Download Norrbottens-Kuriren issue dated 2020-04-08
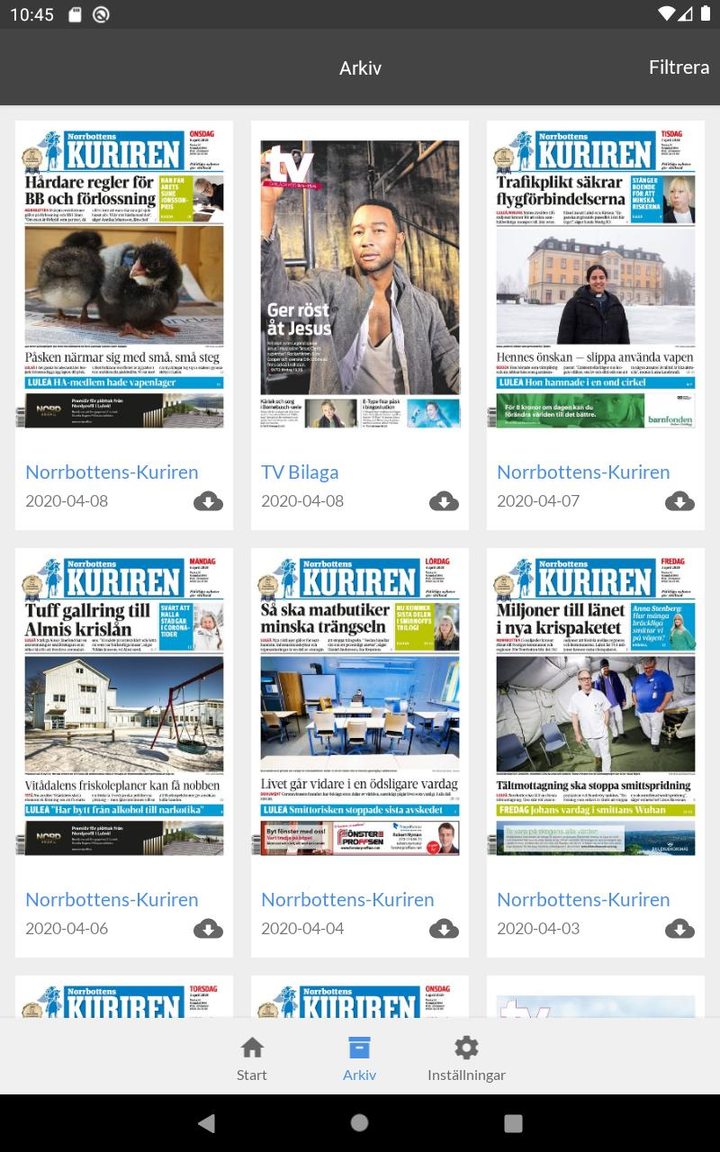The height and width of the screenshot is (1152, 720). pos(208,501)
